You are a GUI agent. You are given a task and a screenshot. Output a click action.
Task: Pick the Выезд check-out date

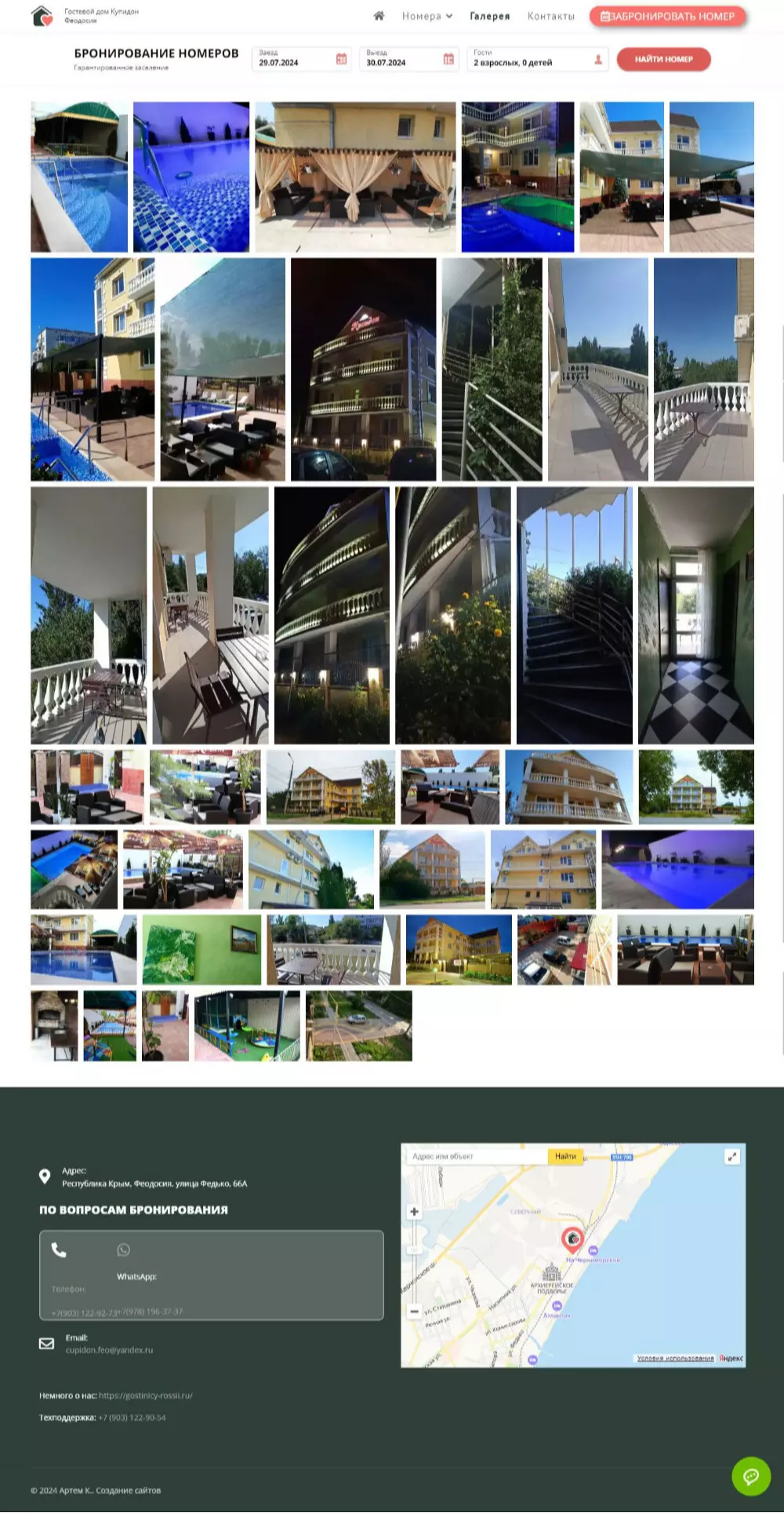409,59
